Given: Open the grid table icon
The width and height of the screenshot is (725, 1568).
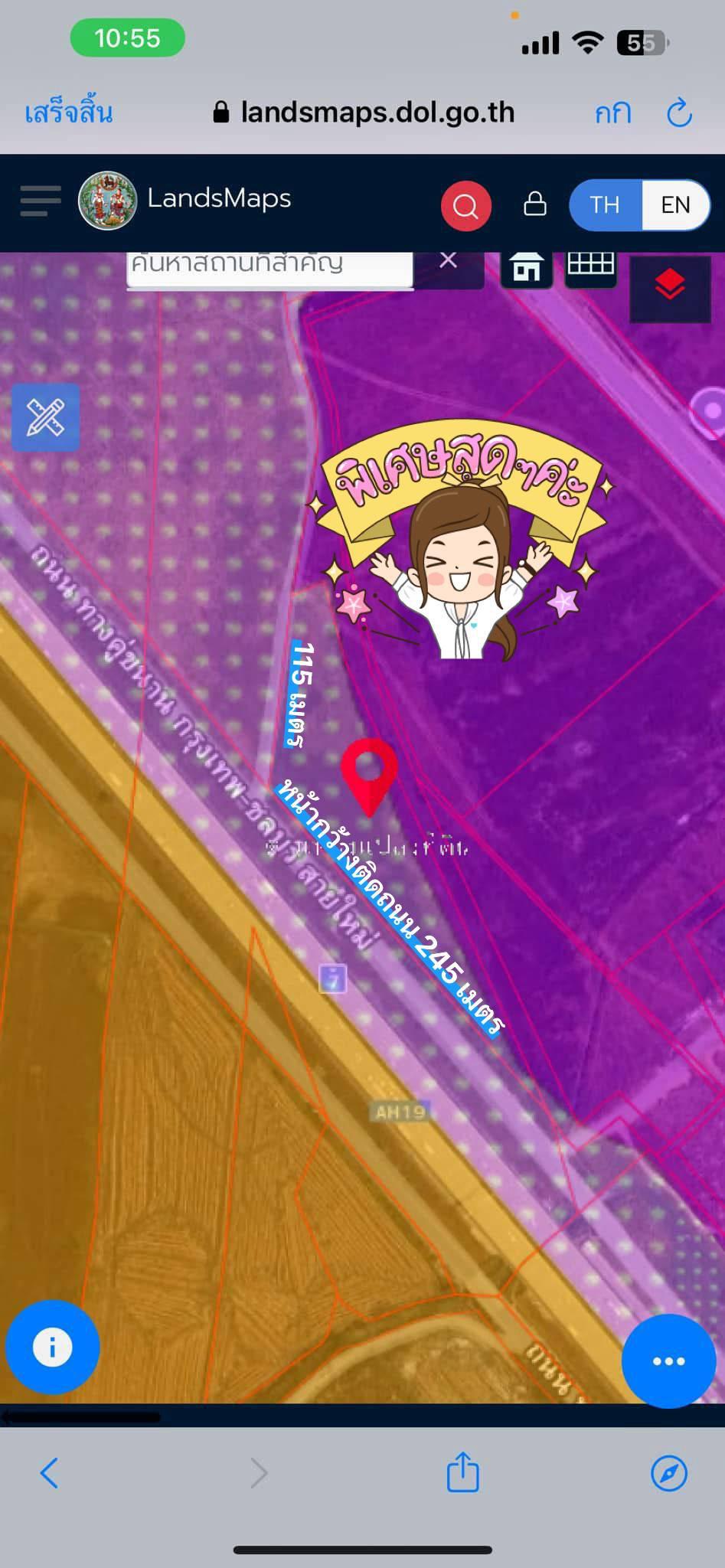Looking at the screenshot, I should (590, 266).
